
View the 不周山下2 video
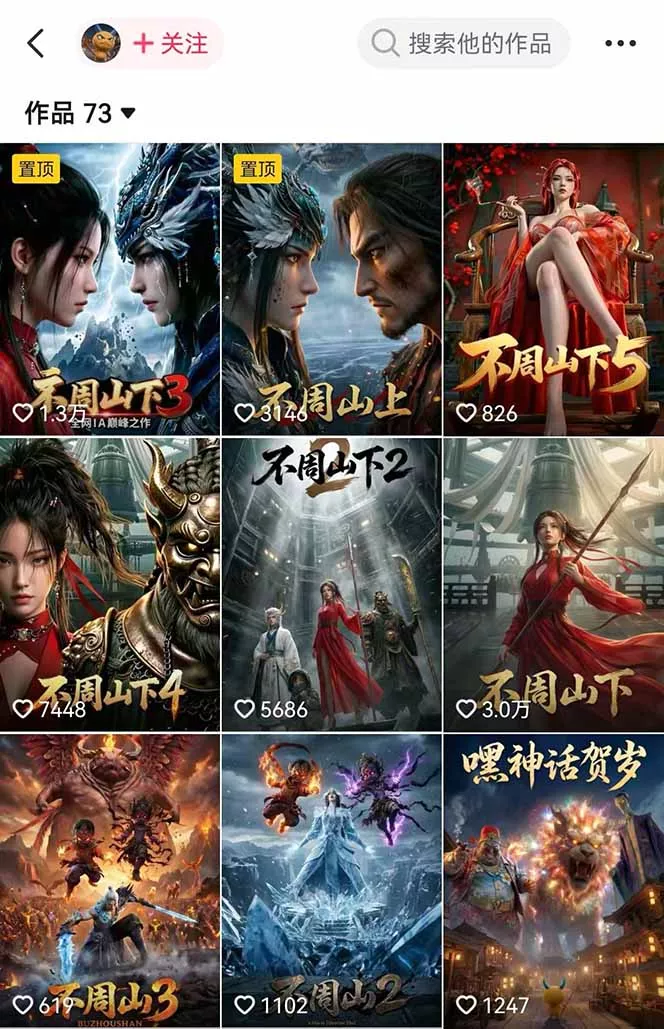(331, 584)
